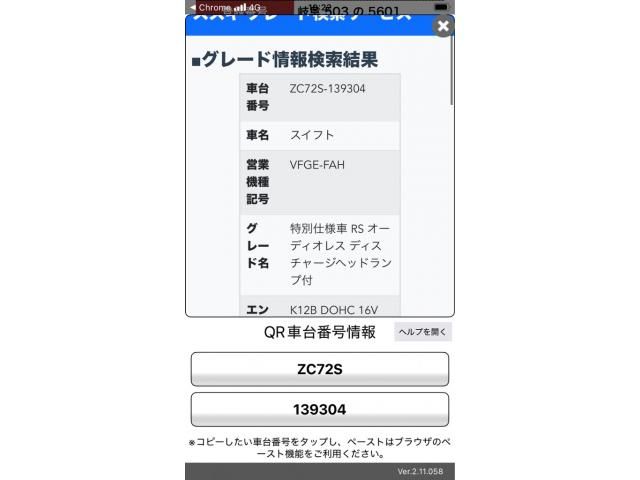Tap the ZC72S chassis number button

click(x=320, y=369)
